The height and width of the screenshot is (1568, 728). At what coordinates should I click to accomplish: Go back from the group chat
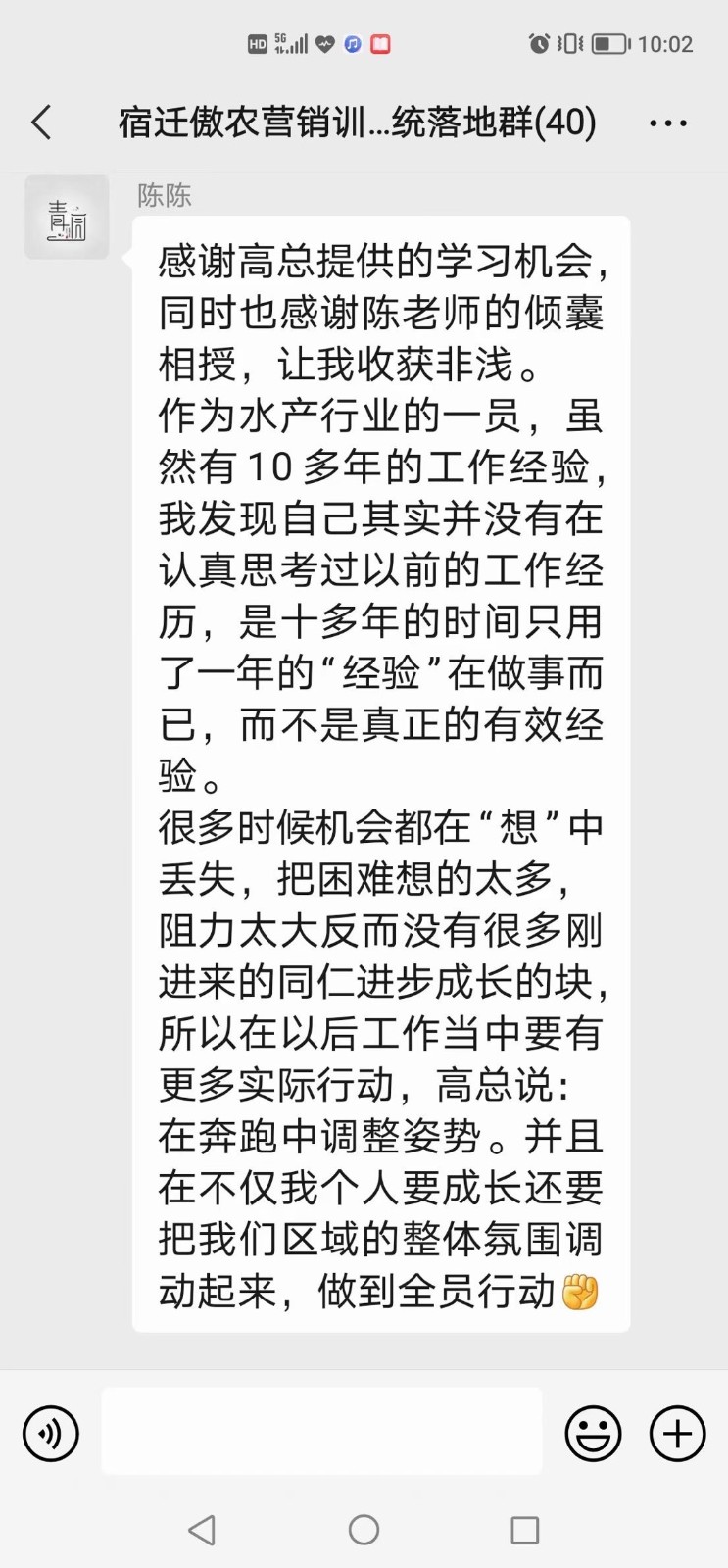click(x=41, y=122)
